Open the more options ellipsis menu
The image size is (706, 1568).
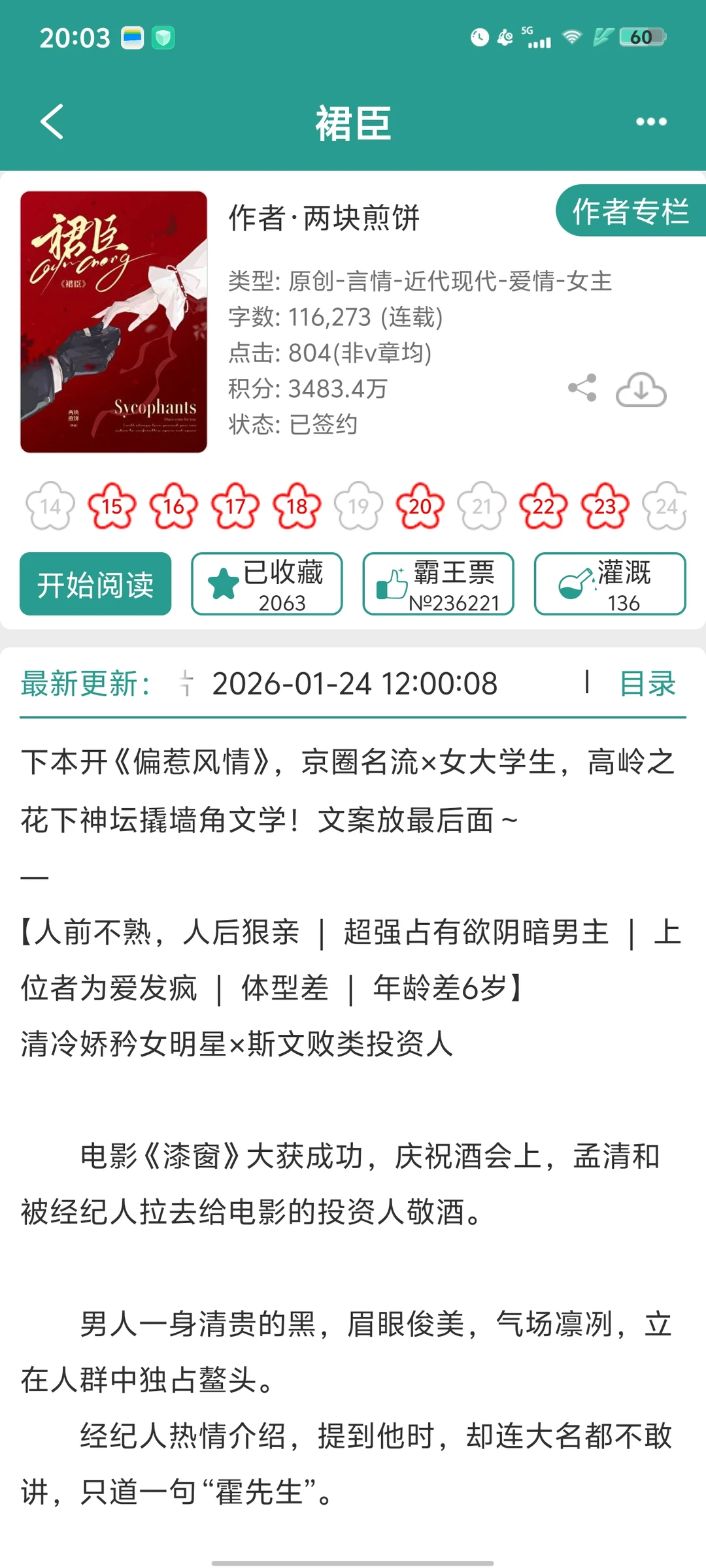point(652,122)
